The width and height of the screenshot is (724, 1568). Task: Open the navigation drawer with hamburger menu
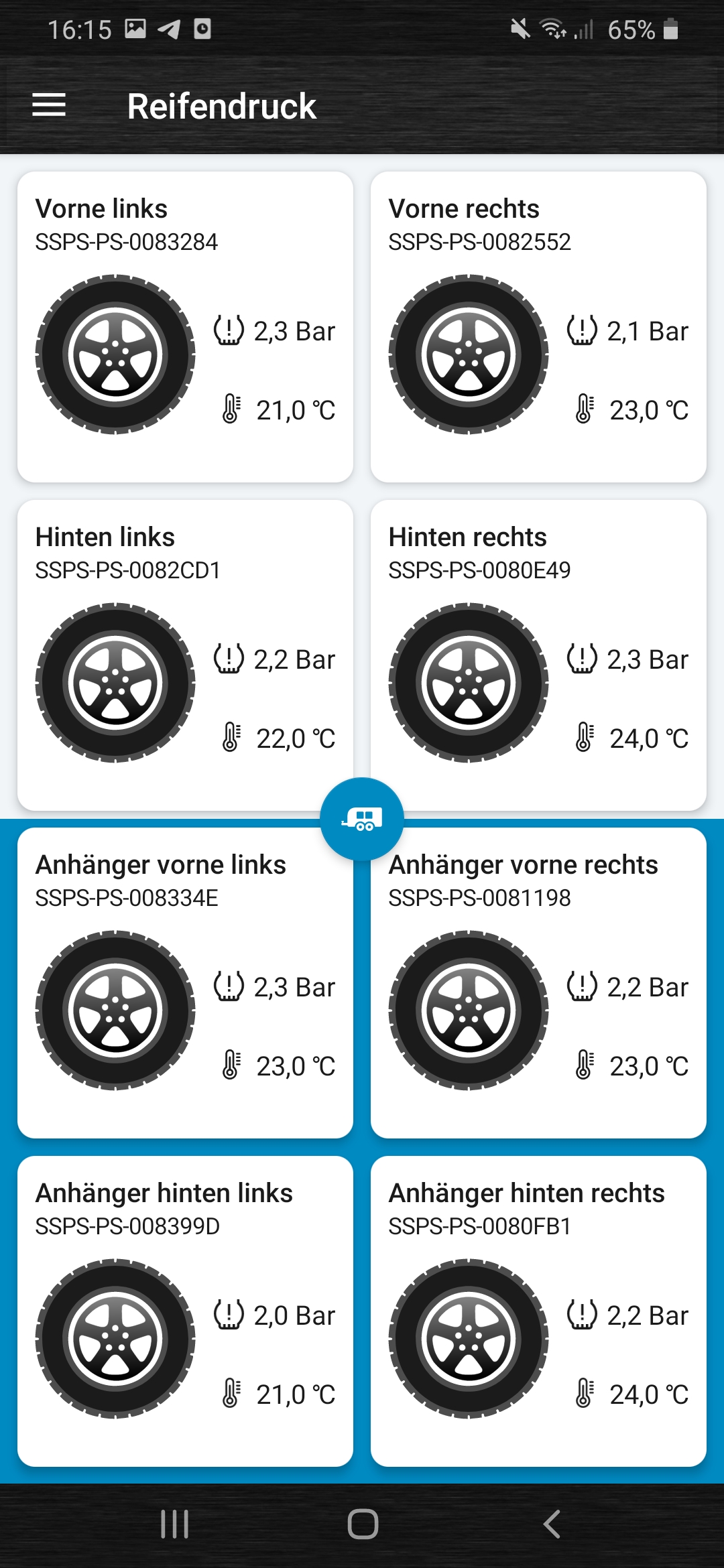pyautogui.click(x=48, y=105)
